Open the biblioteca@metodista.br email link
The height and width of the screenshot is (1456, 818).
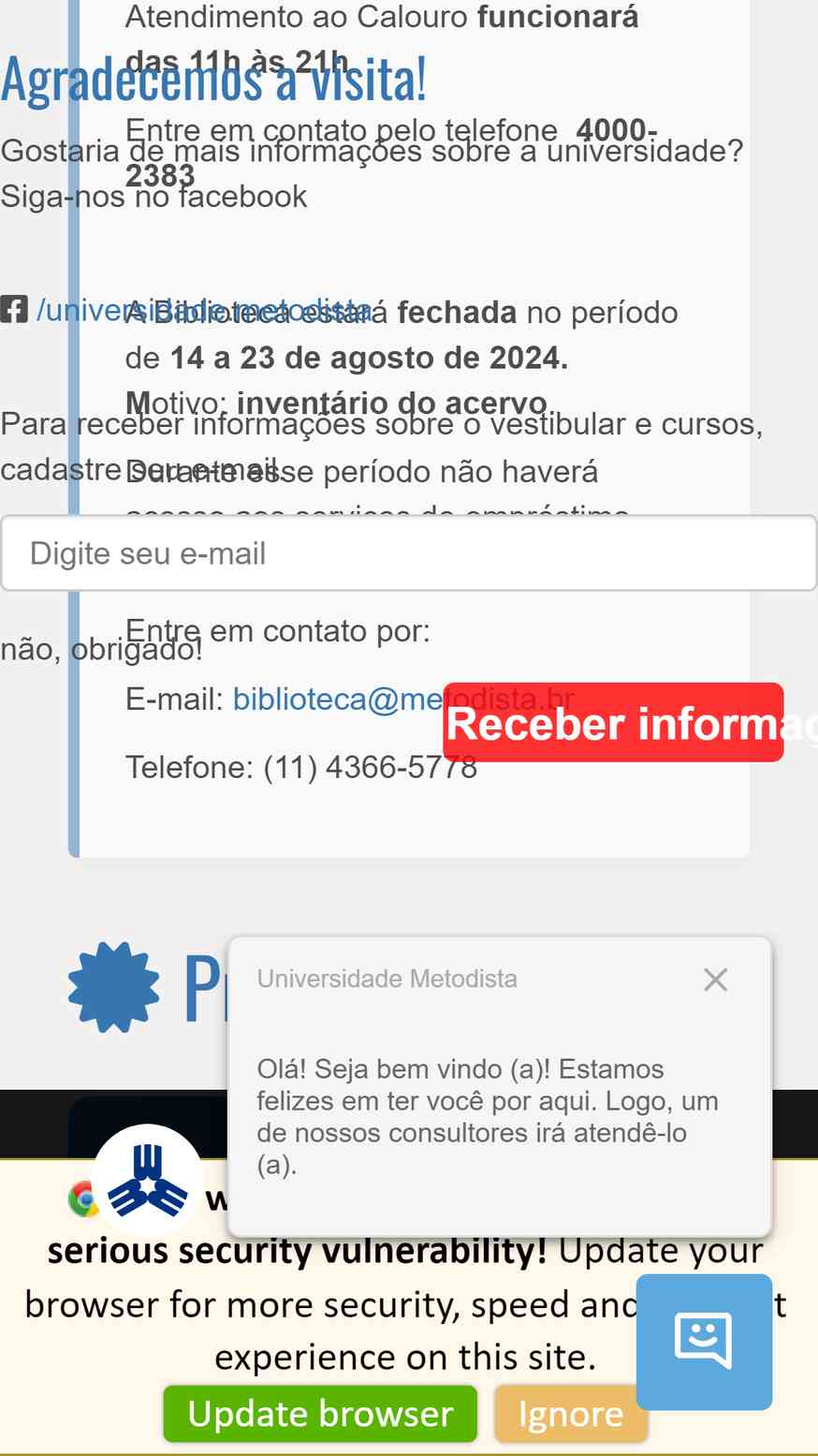pyautogui.click(x=403, y=699)
